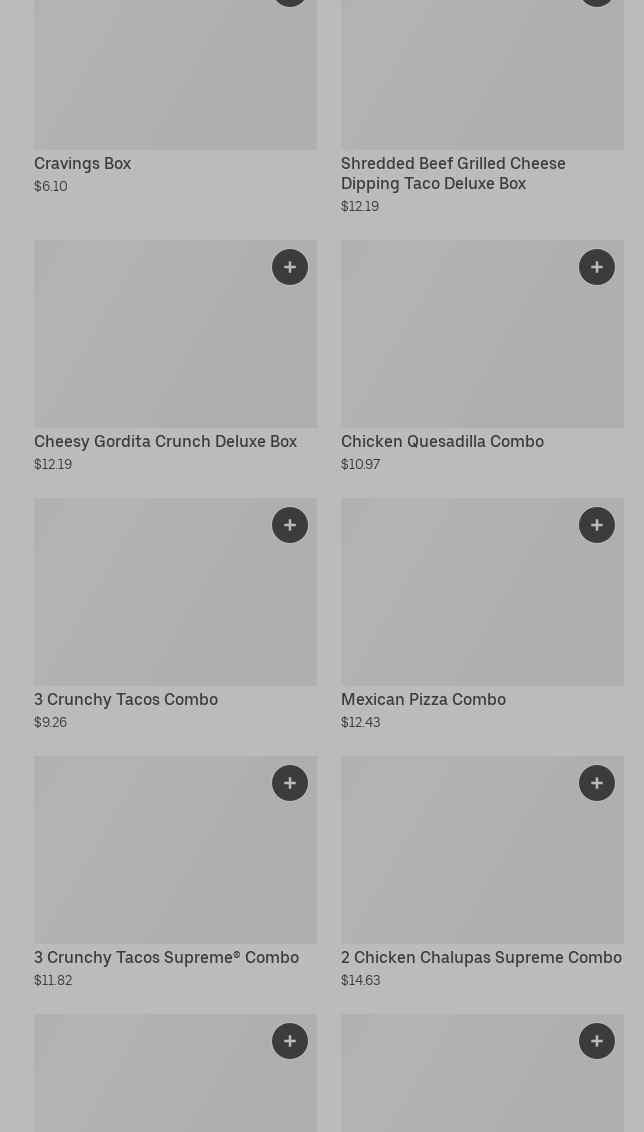Add Mexican Pizza Combo to cart
The width and height of the screenshot is (644, 1132).
point(597,525)
